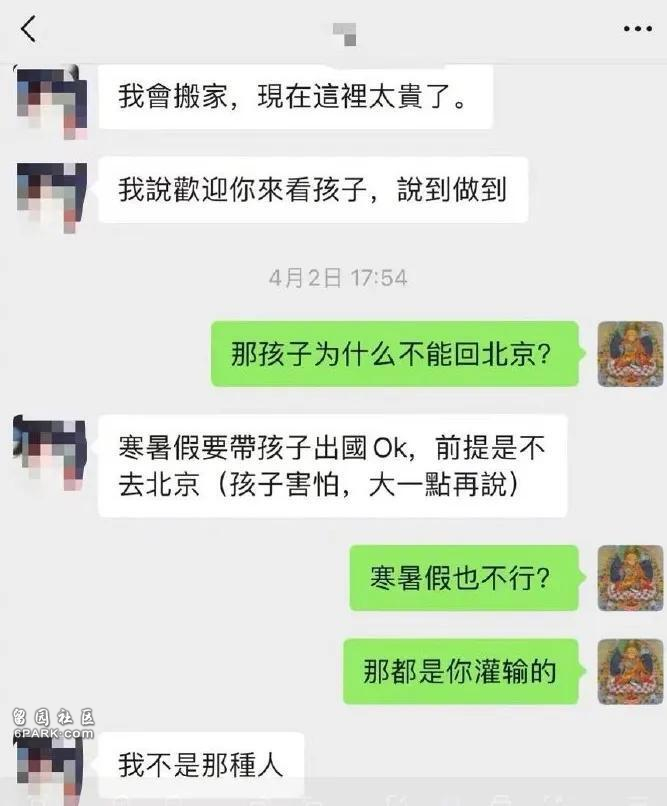Go back to the chat list

click(28, 30)
